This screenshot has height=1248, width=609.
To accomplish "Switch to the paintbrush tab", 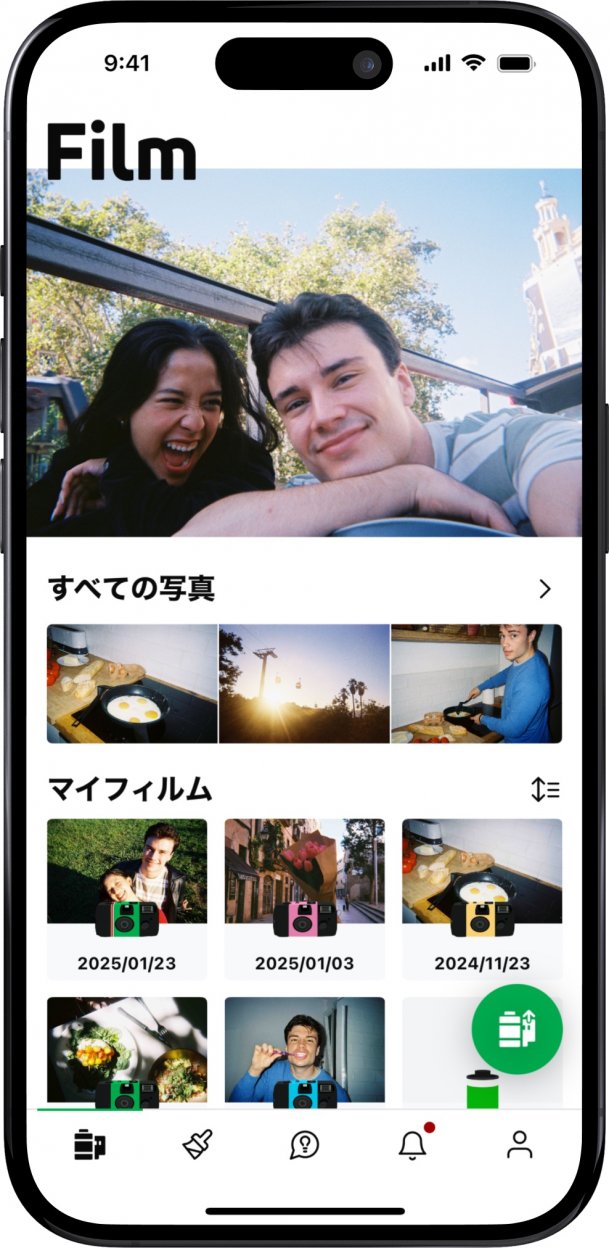I will pos(197,1145).
